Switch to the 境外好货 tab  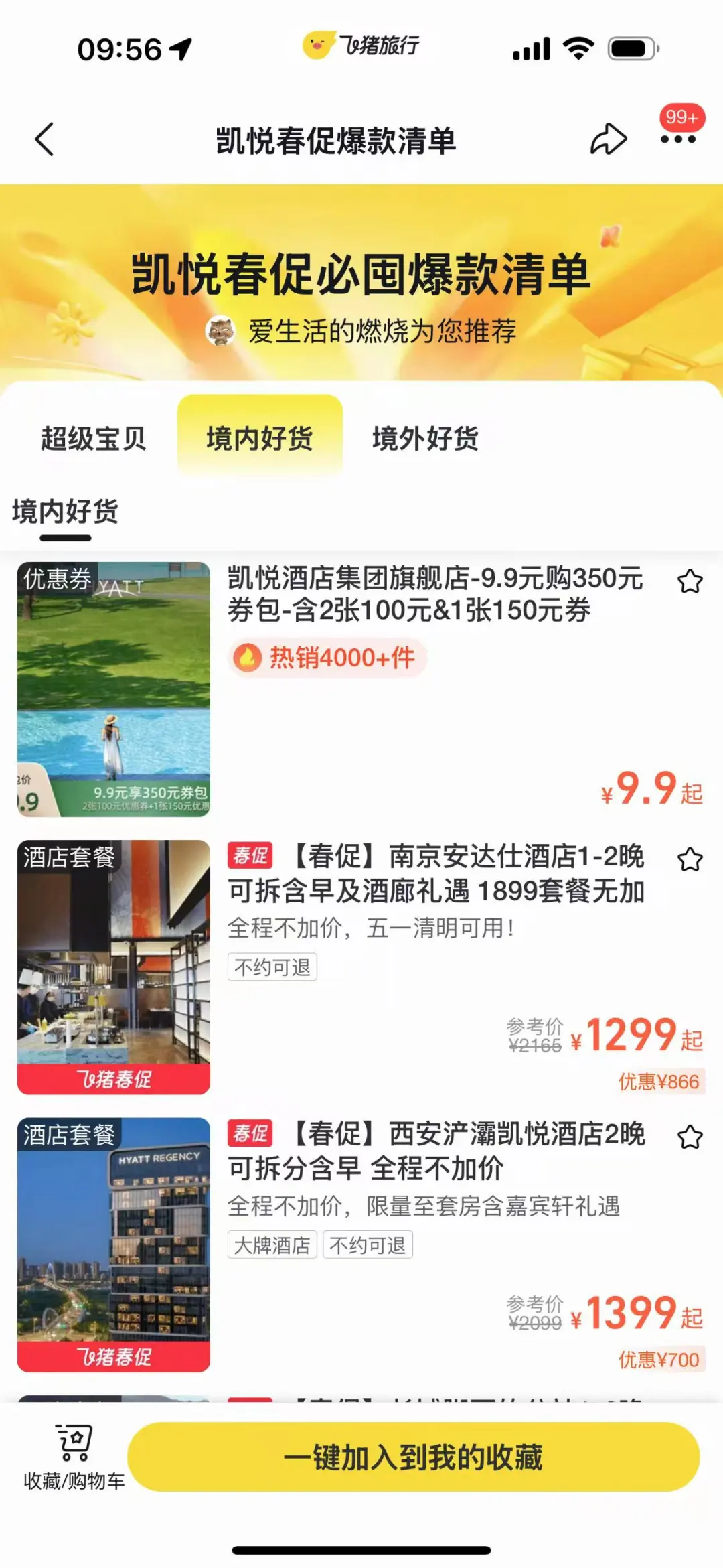click(426, 439)
